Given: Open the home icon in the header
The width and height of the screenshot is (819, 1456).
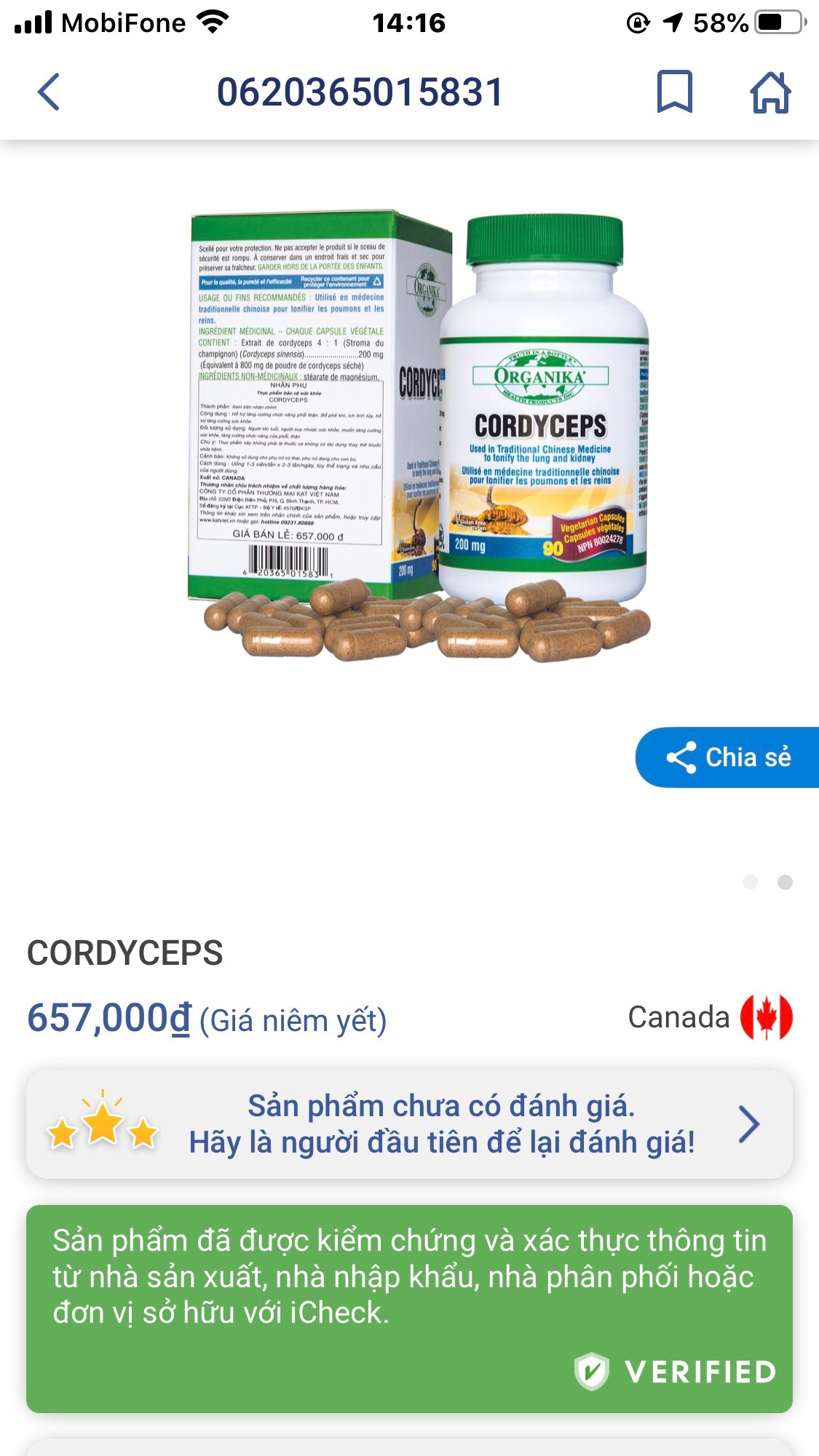Looking at the screenshot, I should [x=770, y=92].
